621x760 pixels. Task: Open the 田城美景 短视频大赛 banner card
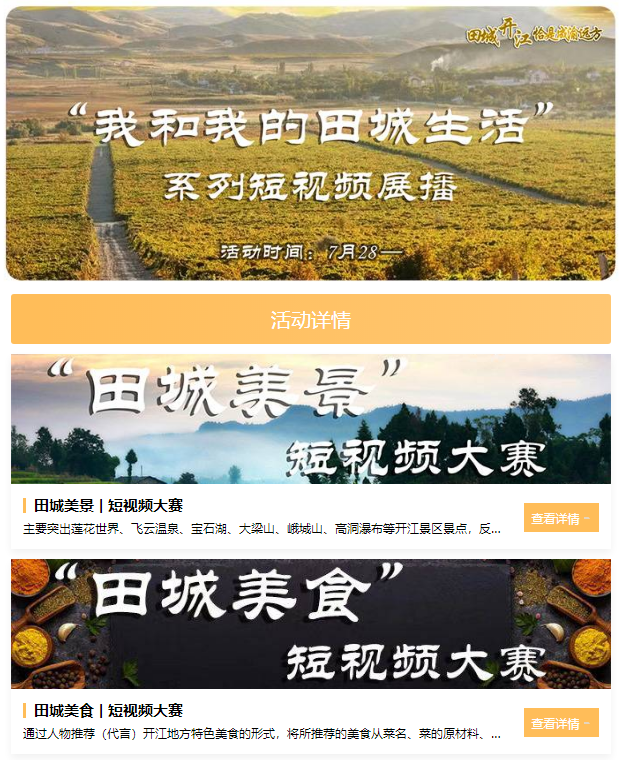(x=310, y=420)
